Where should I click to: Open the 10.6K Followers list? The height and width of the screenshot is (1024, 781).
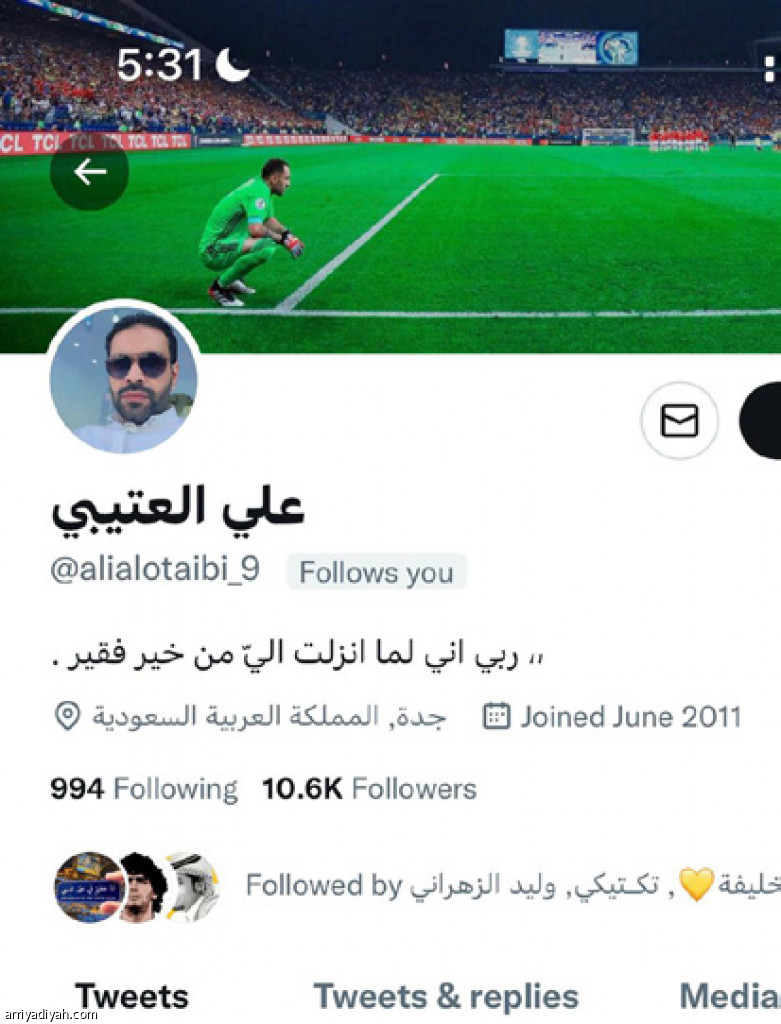pyautogui.click(x=369, y=789)
